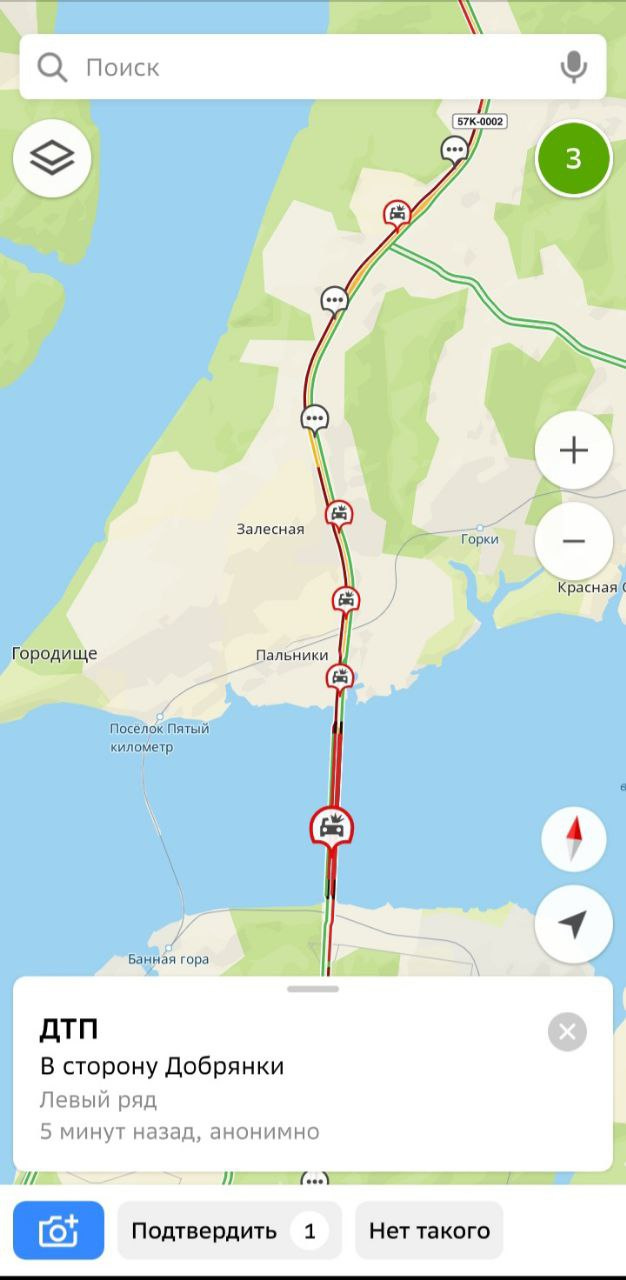Reset map orientation with the compass
The image size is (626, 1280).
(573, 838)
